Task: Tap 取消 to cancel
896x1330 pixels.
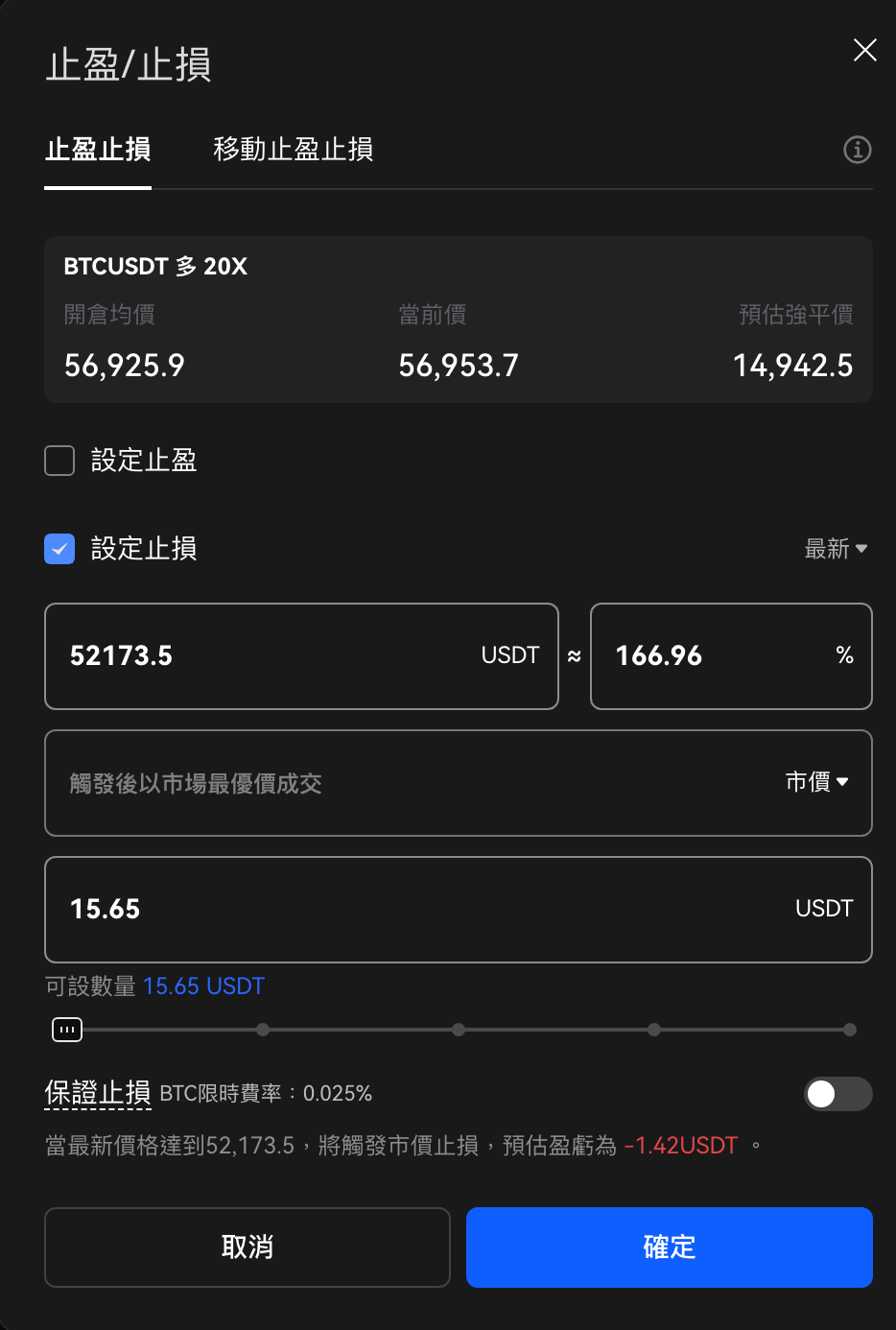Action: [248, 1247]
